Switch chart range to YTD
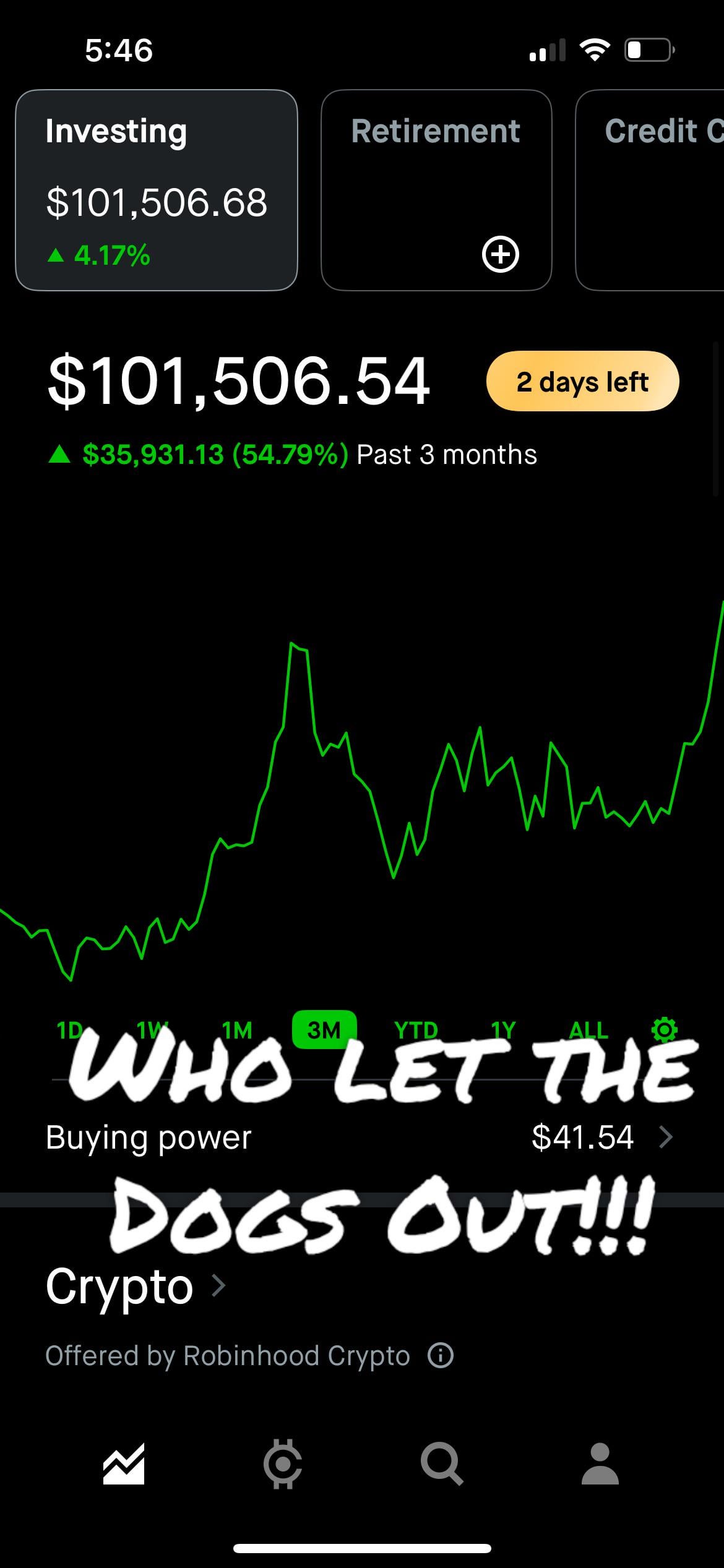This screenshot has height=1568, width=724. 416,1030
